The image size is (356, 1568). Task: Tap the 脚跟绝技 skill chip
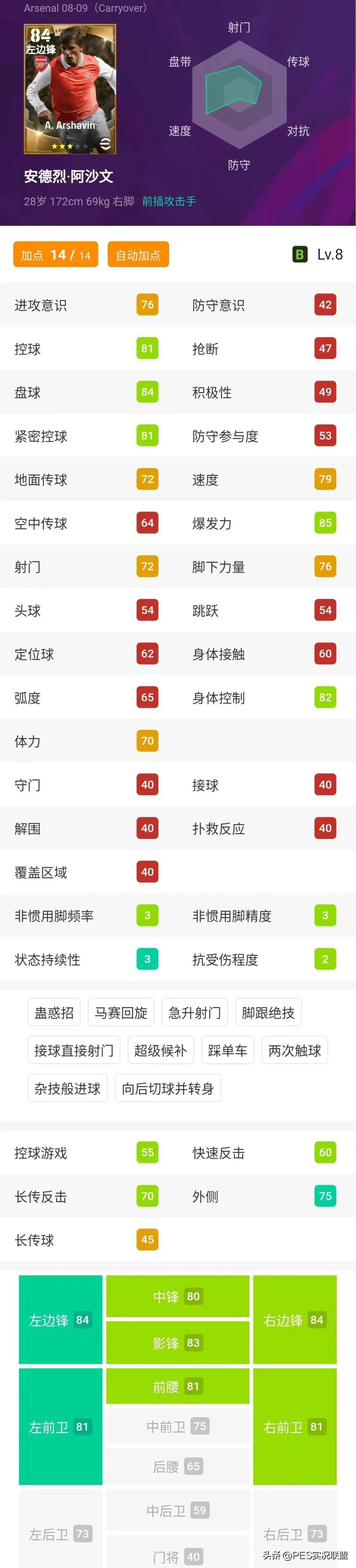(x=268, y=1013)
